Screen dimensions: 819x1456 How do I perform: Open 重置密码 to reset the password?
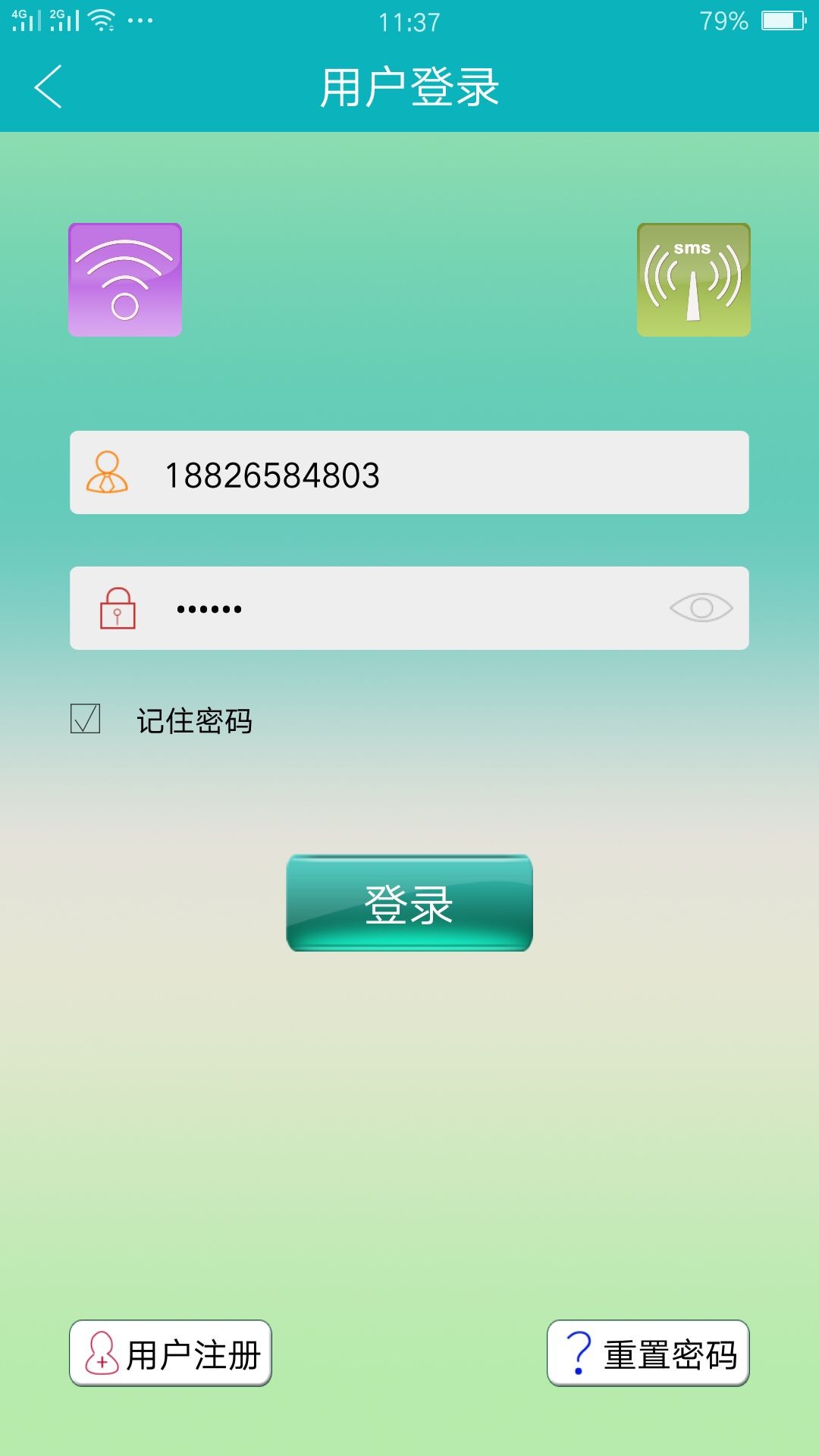tap(648, 1353)
